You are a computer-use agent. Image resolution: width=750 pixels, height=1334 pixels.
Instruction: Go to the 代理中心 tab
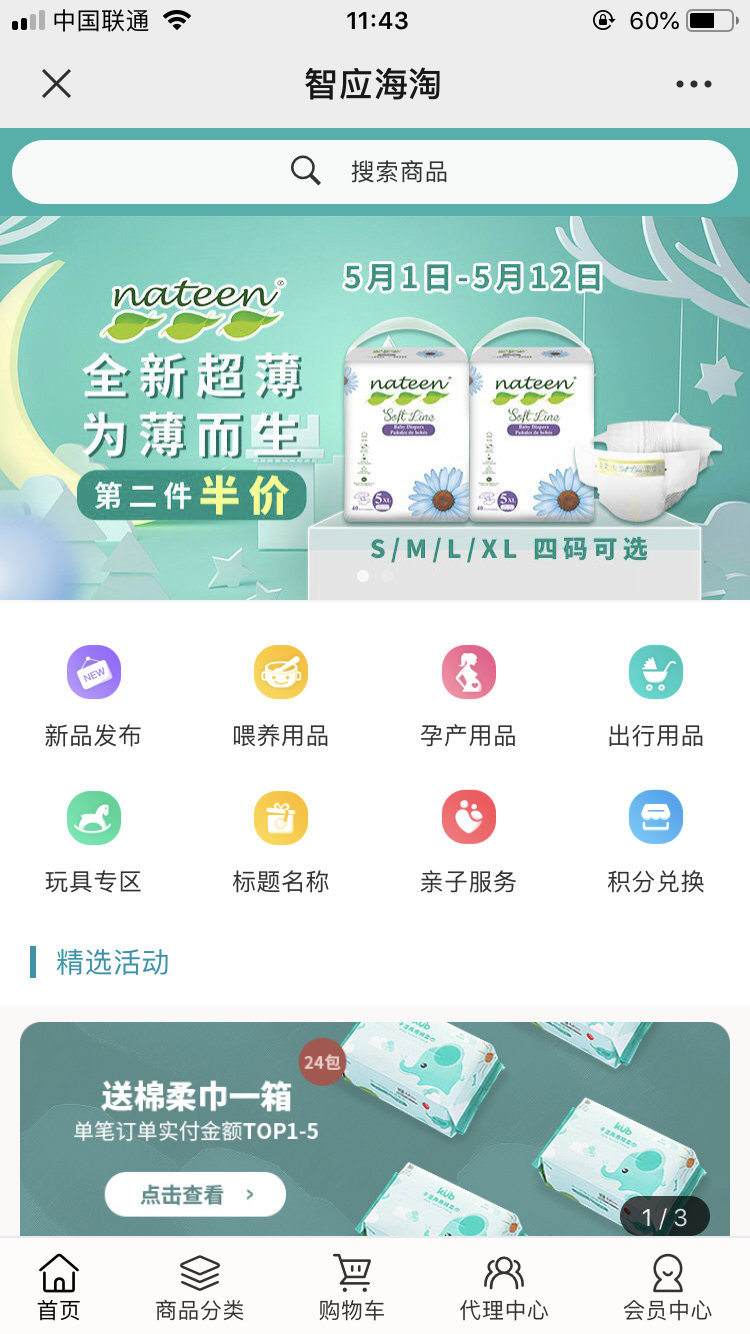[504, 1287]
